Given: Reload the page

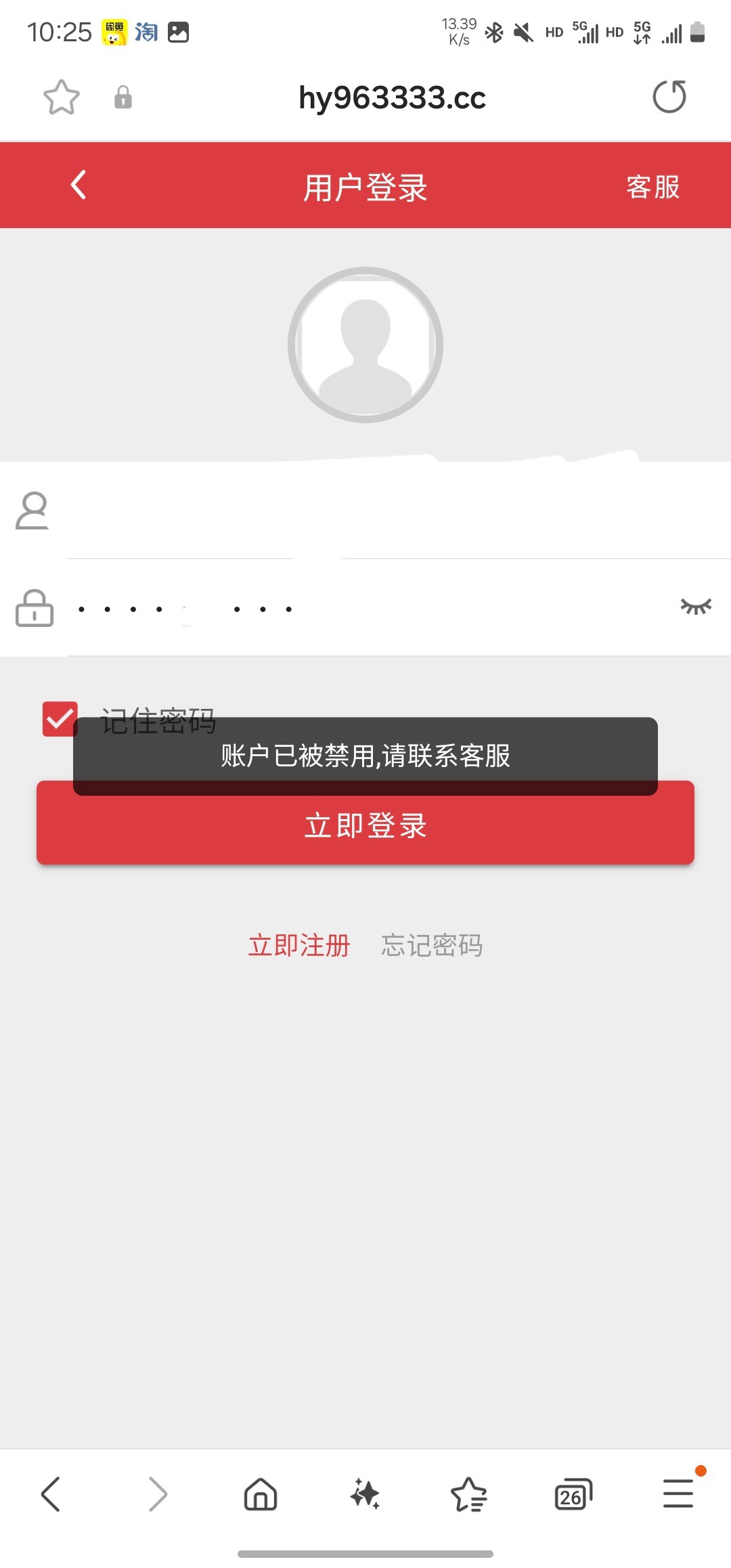Looking at the screenshot, I should (669, 97).
